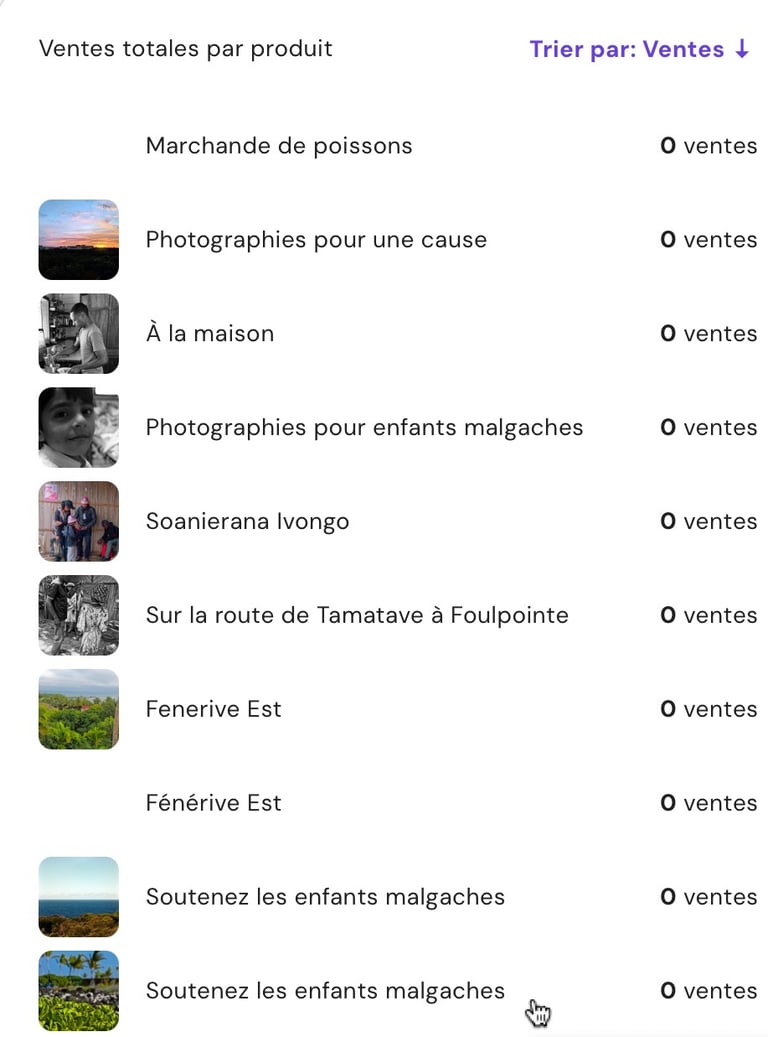Select the Photographies pour une cause product
Image resolution: width=768 pixels, height=1037 pixels.
[x=316, y=240]
